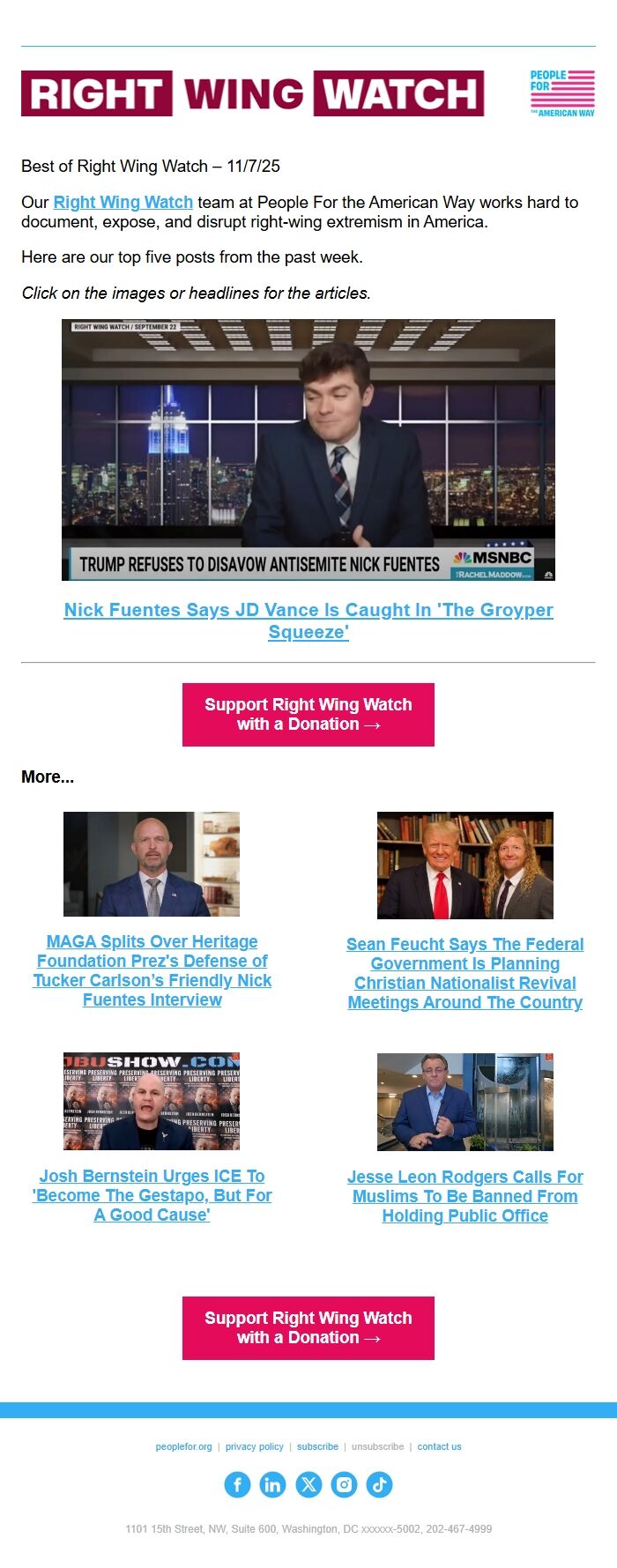
Task: Unsubscribe from this mailing list
Action: 377,1446
